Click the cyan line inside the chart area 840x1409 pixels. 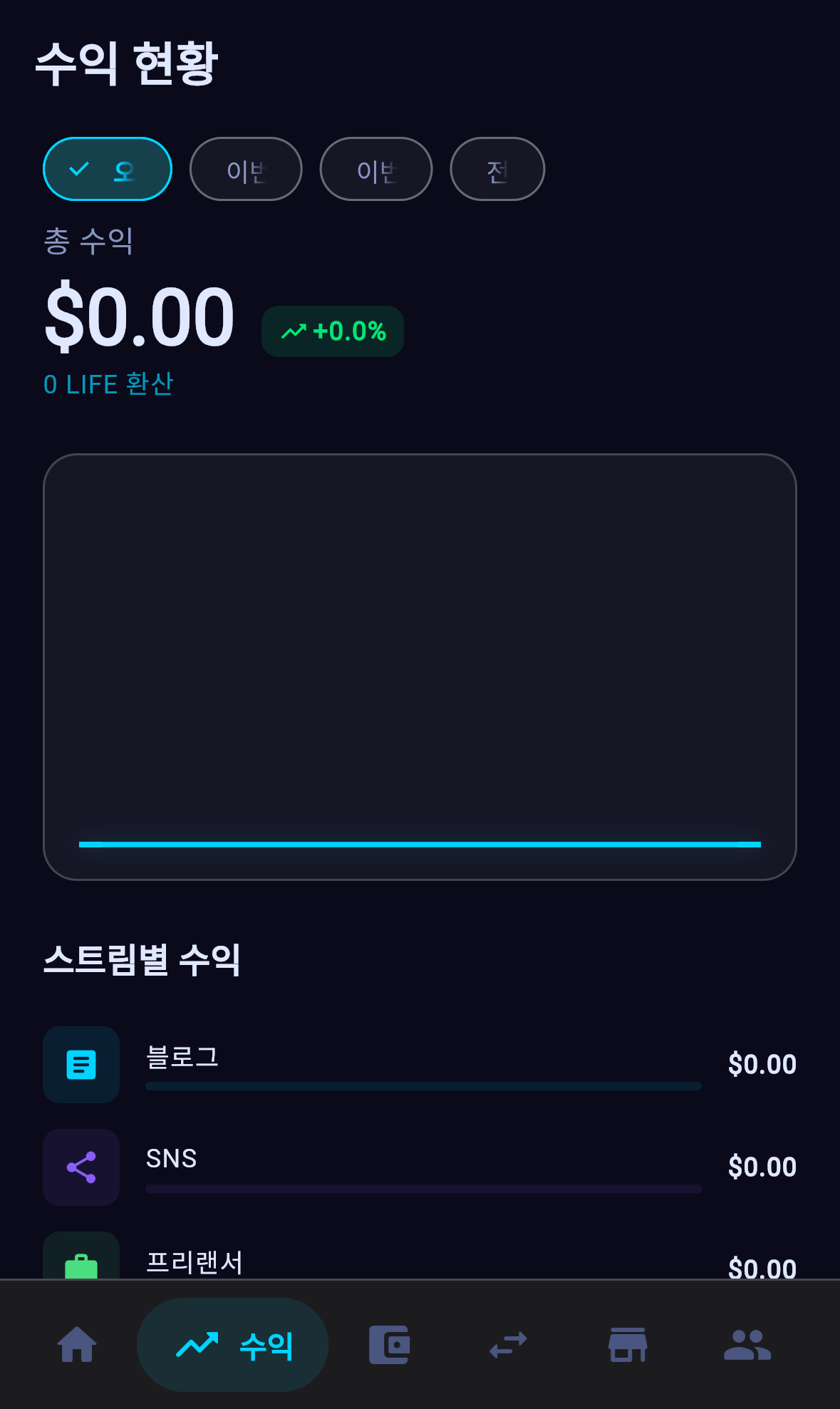[x=420, y=844]
